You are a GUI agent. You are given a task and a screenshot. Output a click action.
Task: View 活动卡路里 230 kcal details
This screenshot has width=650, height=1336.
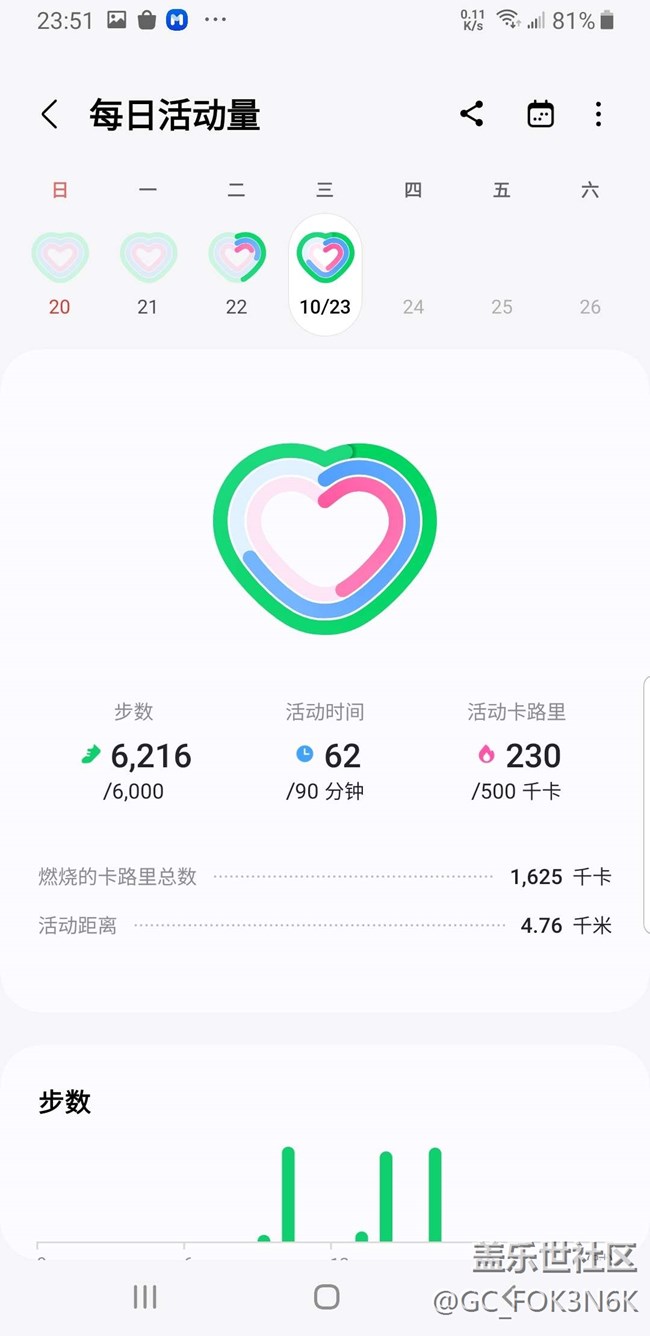coord(517,752)
